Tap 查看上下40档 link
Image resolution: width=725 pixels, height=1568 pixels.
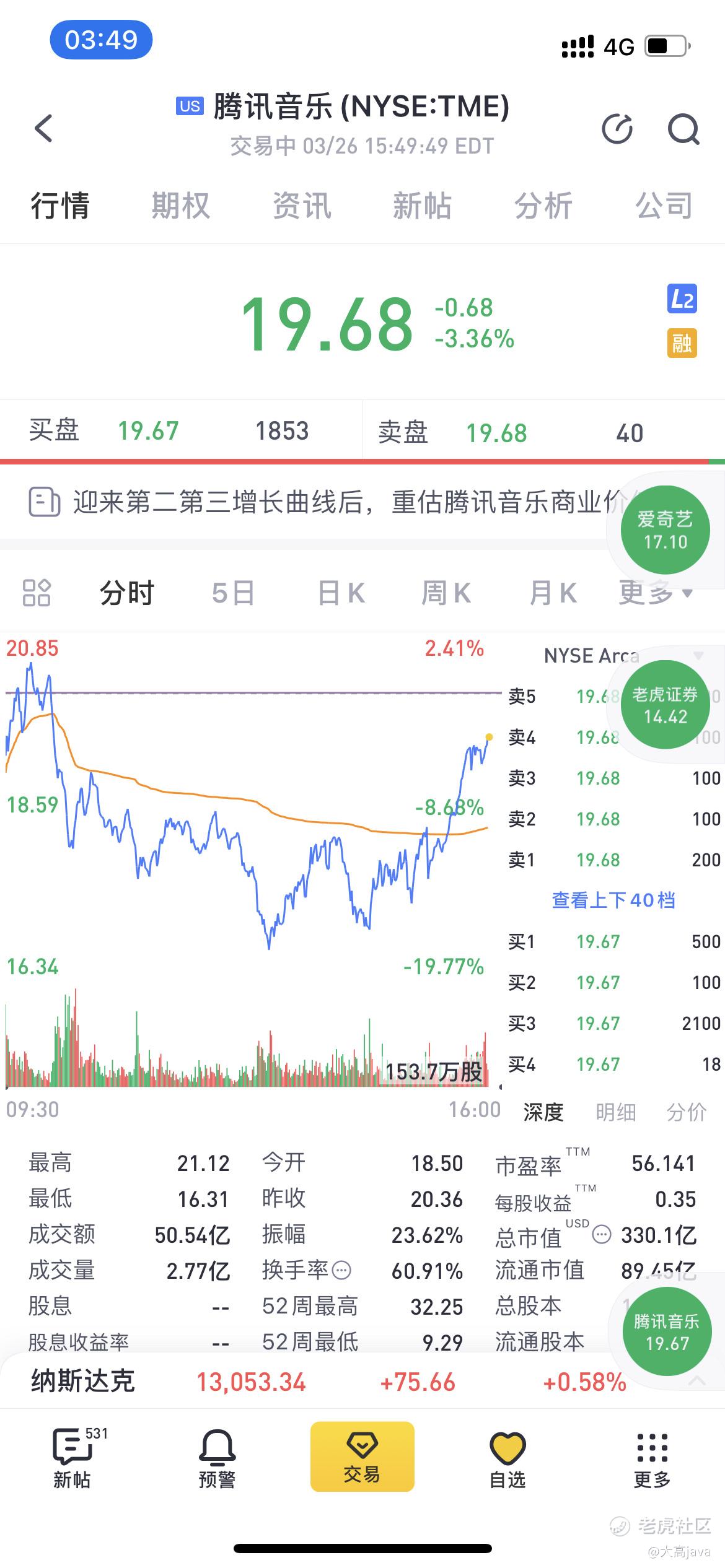(613, 900)
